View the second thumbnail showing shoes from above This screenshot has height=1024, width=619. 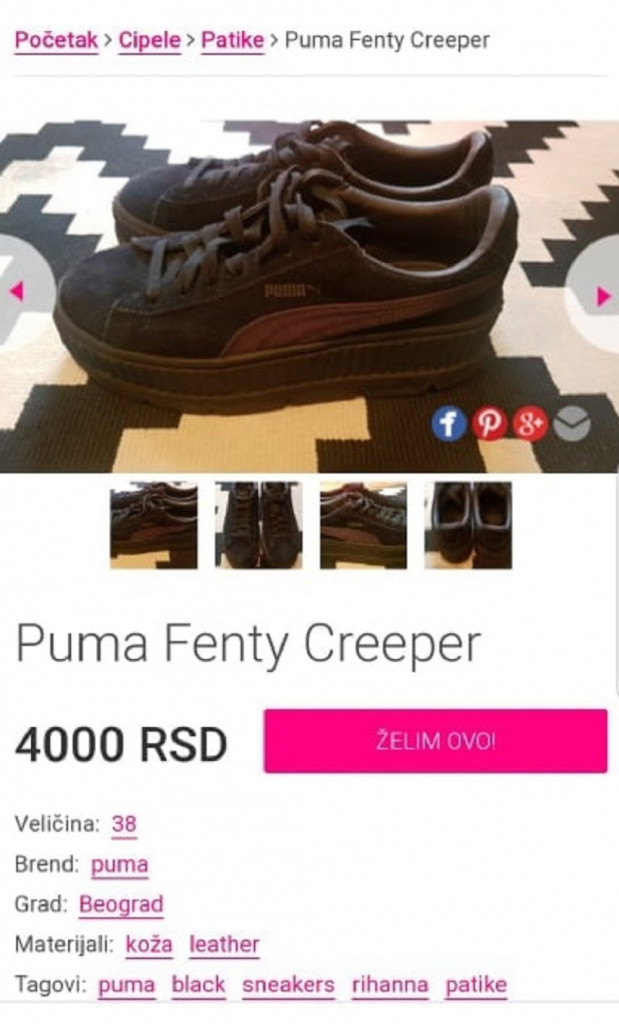(x=258, y=525)
